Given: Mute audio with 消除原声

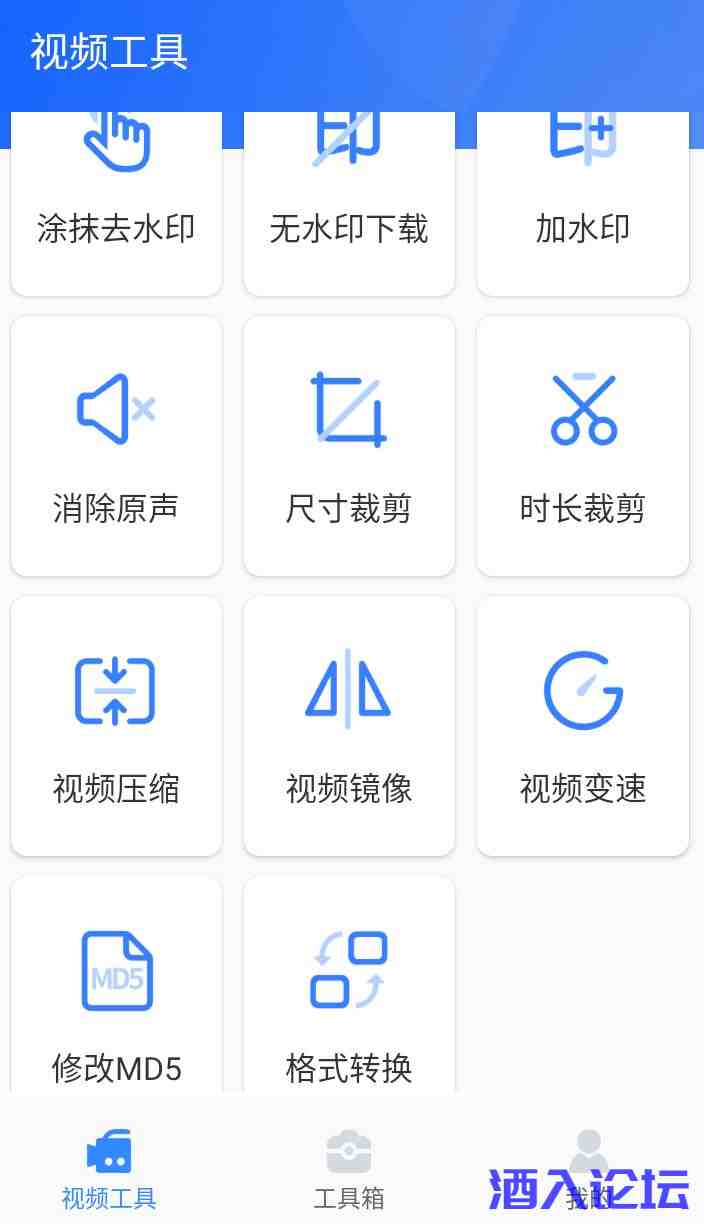Looking at the screenshot, I should pyautogui.click(x=116, y=446).
